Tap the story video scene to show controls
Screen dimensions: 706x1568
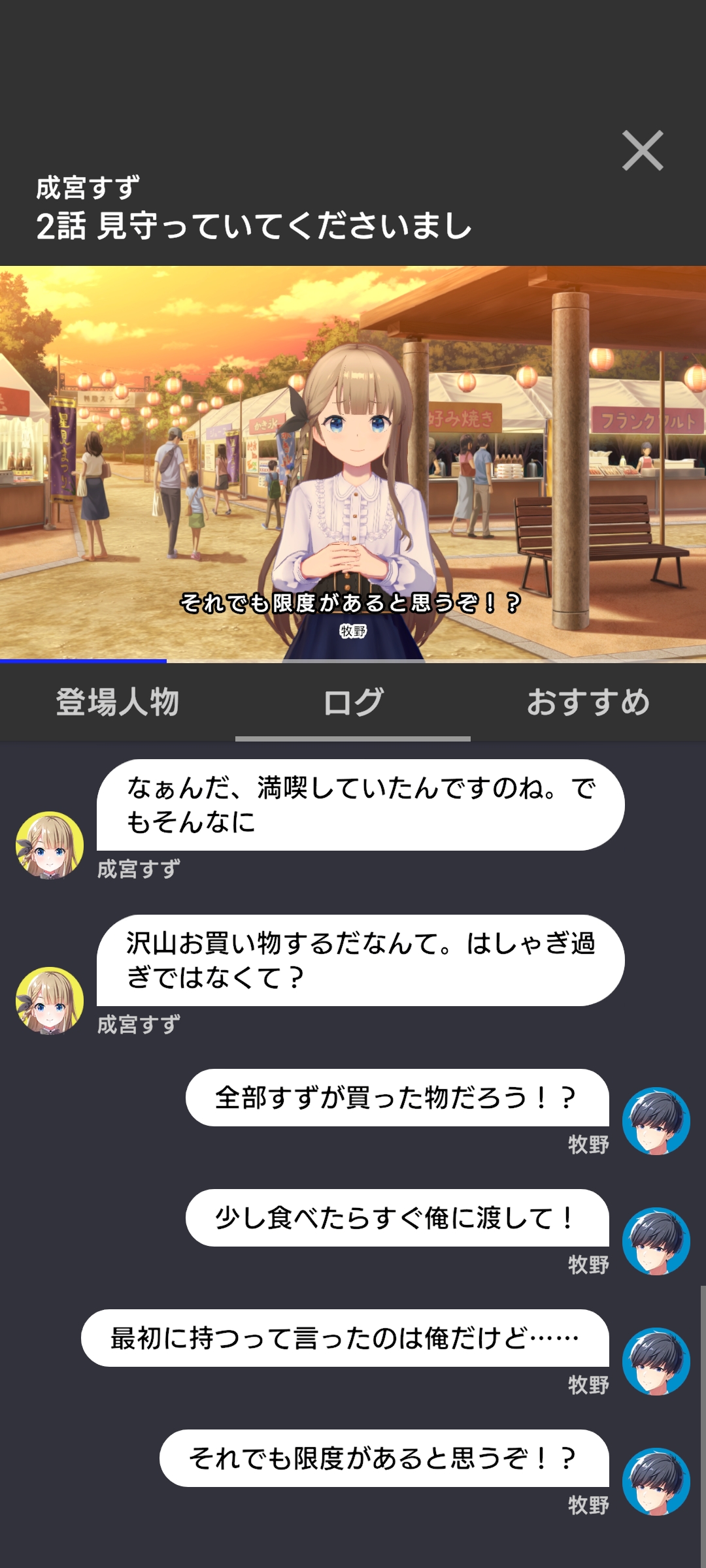click(x=353, y=464)
